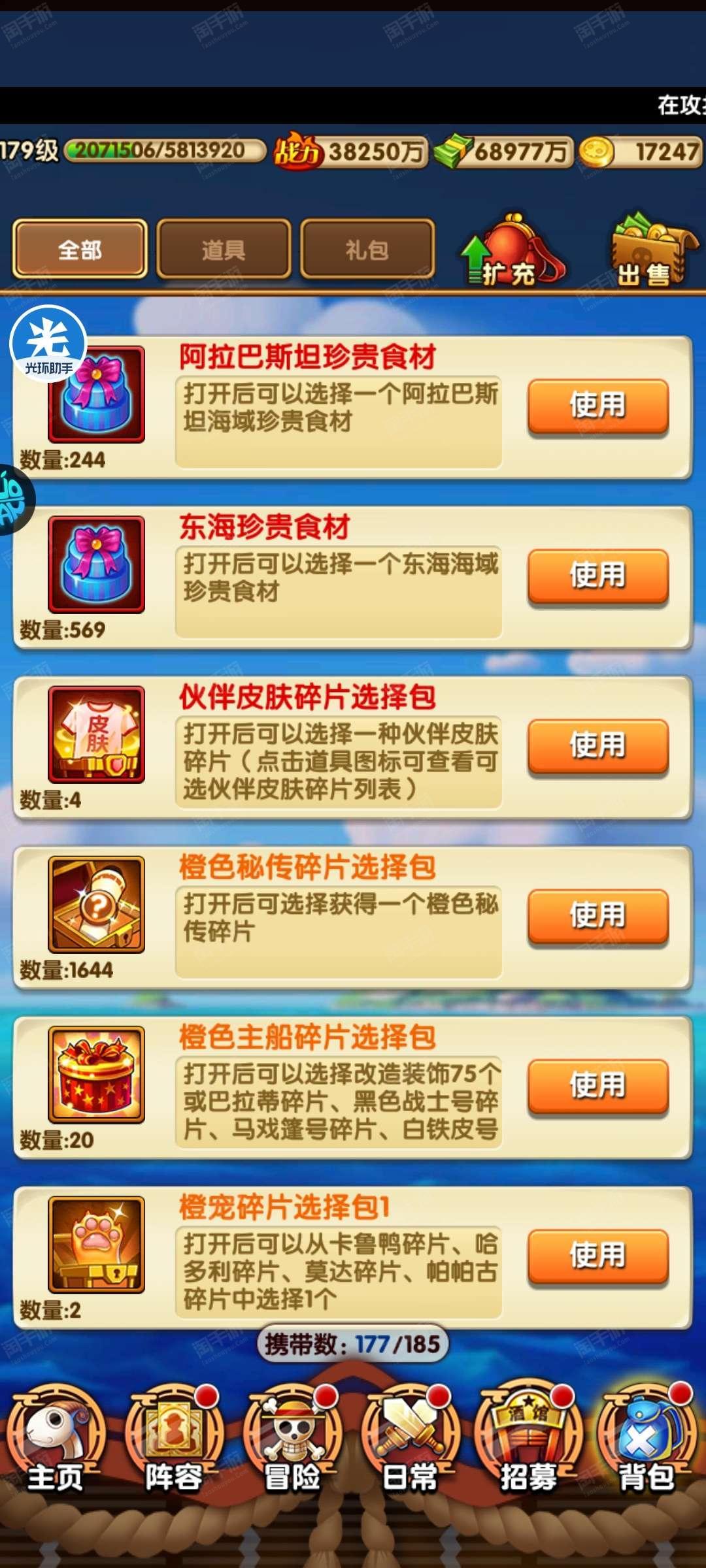Open the 光环助手 floating helper
Image resolution: width=706 pixels, height=1568 pixels.
coord(48,344)
